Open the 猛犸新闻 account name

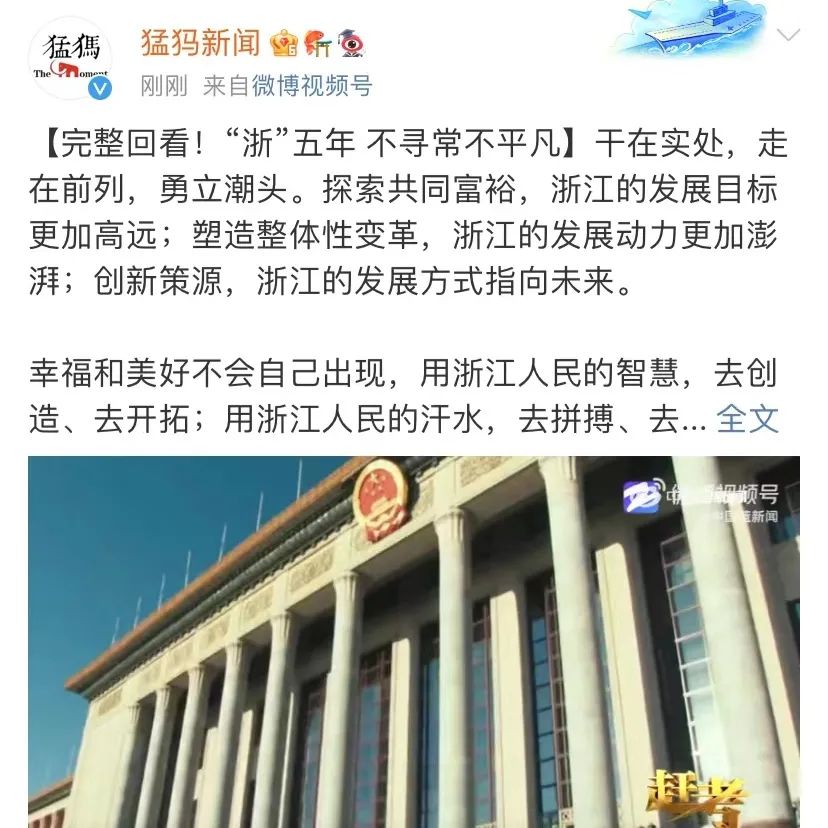coord(200,43)
